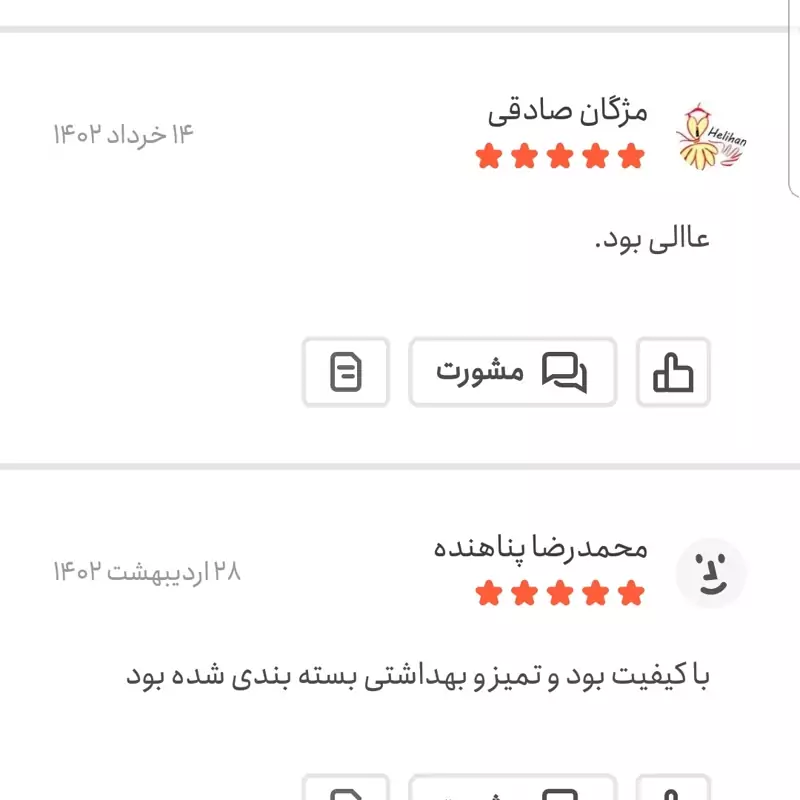Screen dimensions: 800x800
Task: Open محمدرضا پناهنده's profile avatar
Action: pos(711,573)
